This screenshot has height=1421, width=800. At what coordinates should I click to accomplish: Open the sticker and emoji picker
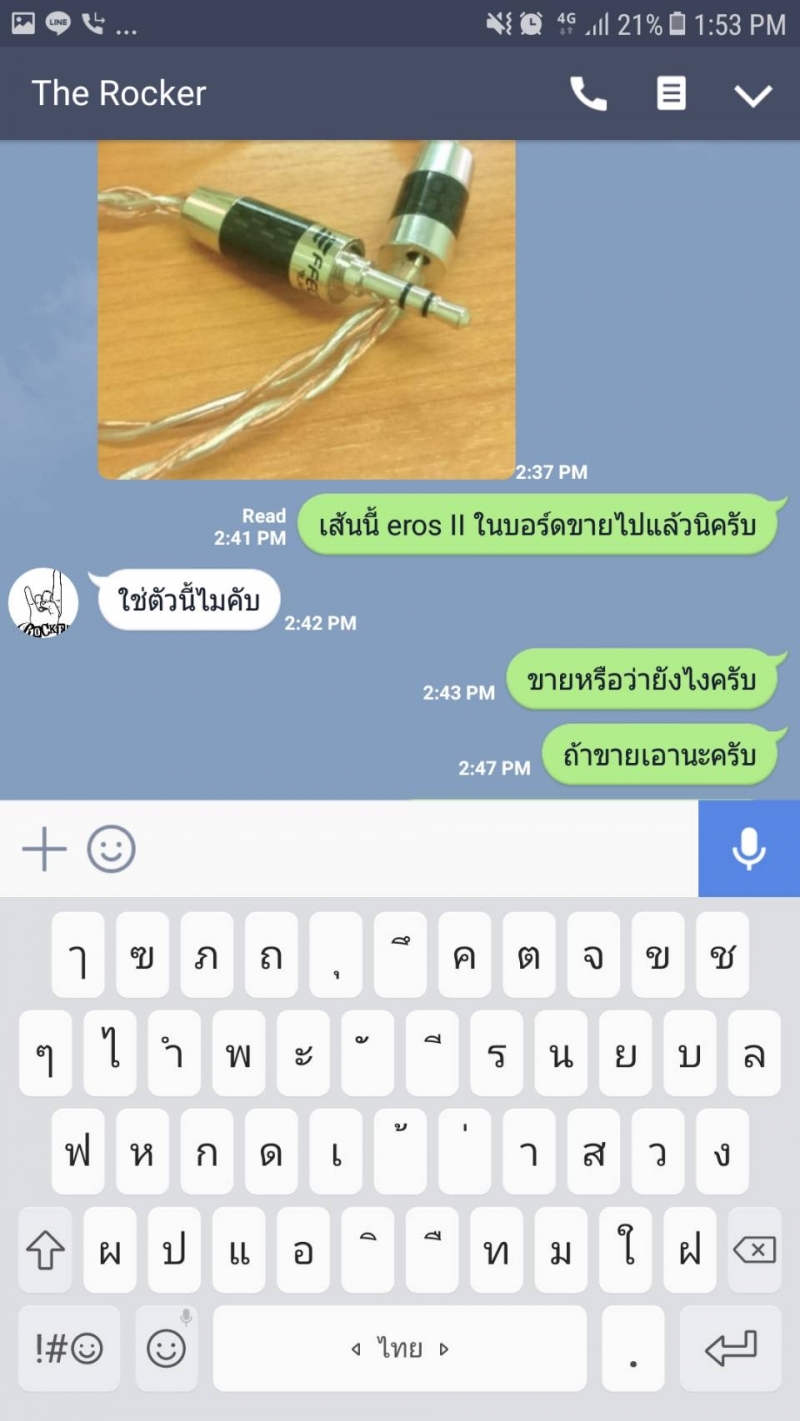111,850
